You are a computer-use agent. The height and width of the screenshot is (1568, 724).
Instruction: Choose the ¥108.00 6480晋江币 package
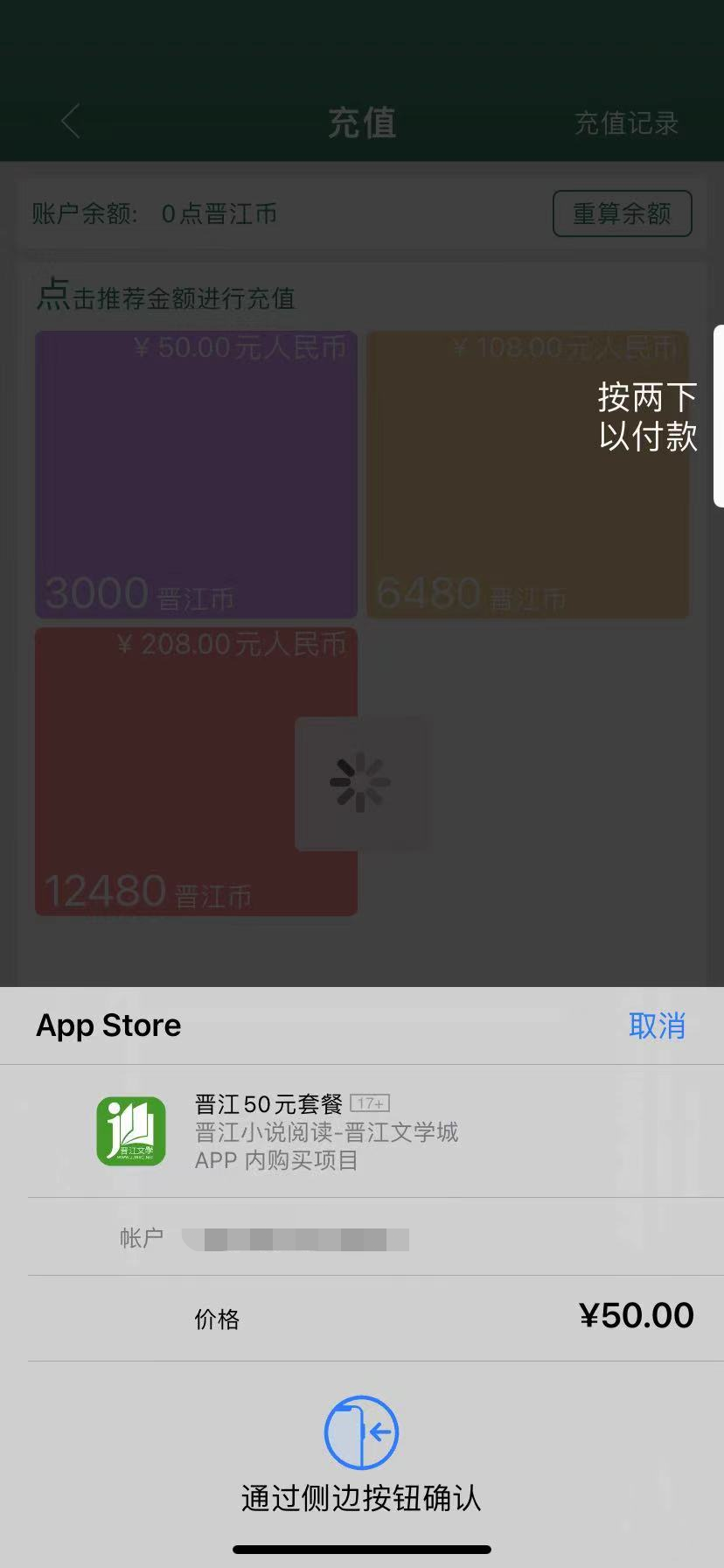pos(527,474)
